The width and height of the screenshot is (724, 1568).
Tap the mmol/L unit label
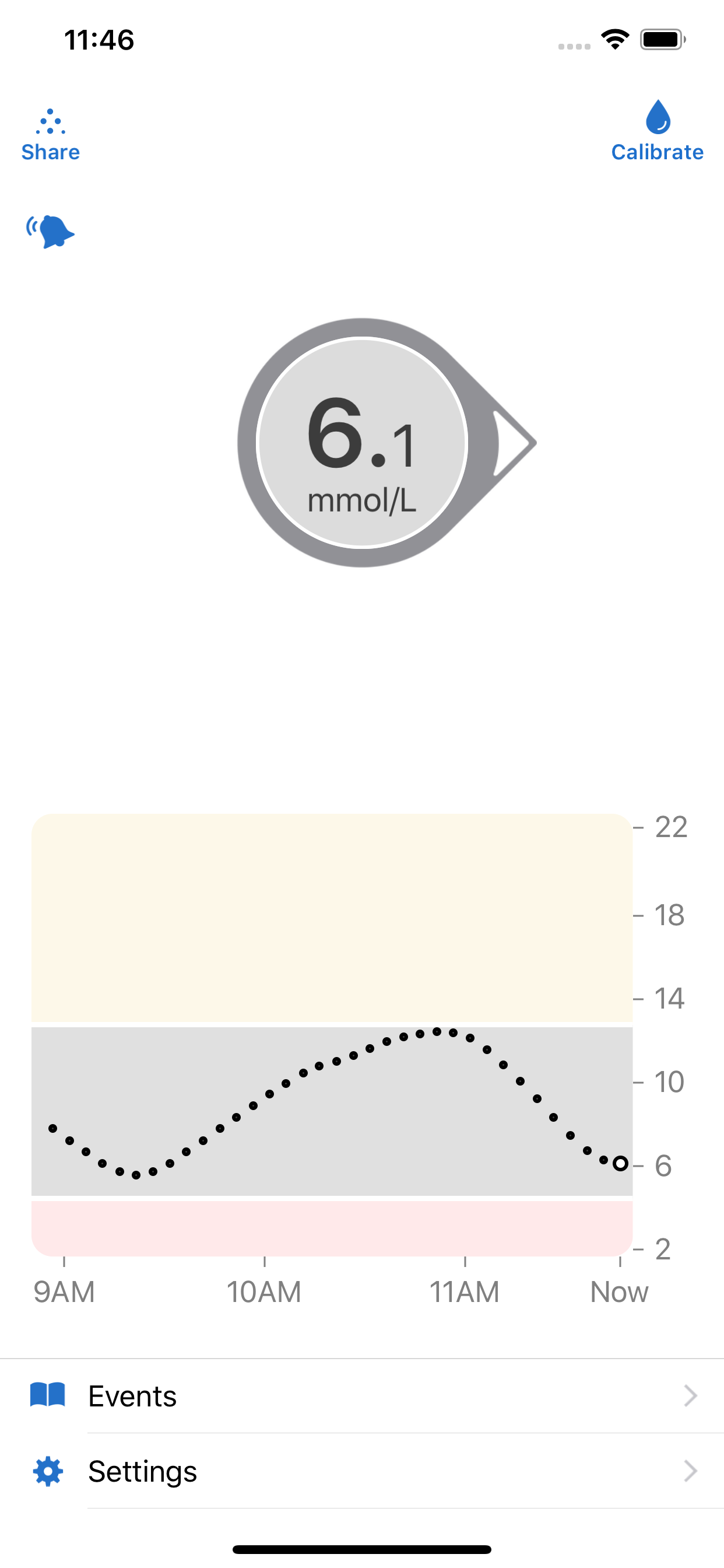pyautogui.click(x=362, y=501)
